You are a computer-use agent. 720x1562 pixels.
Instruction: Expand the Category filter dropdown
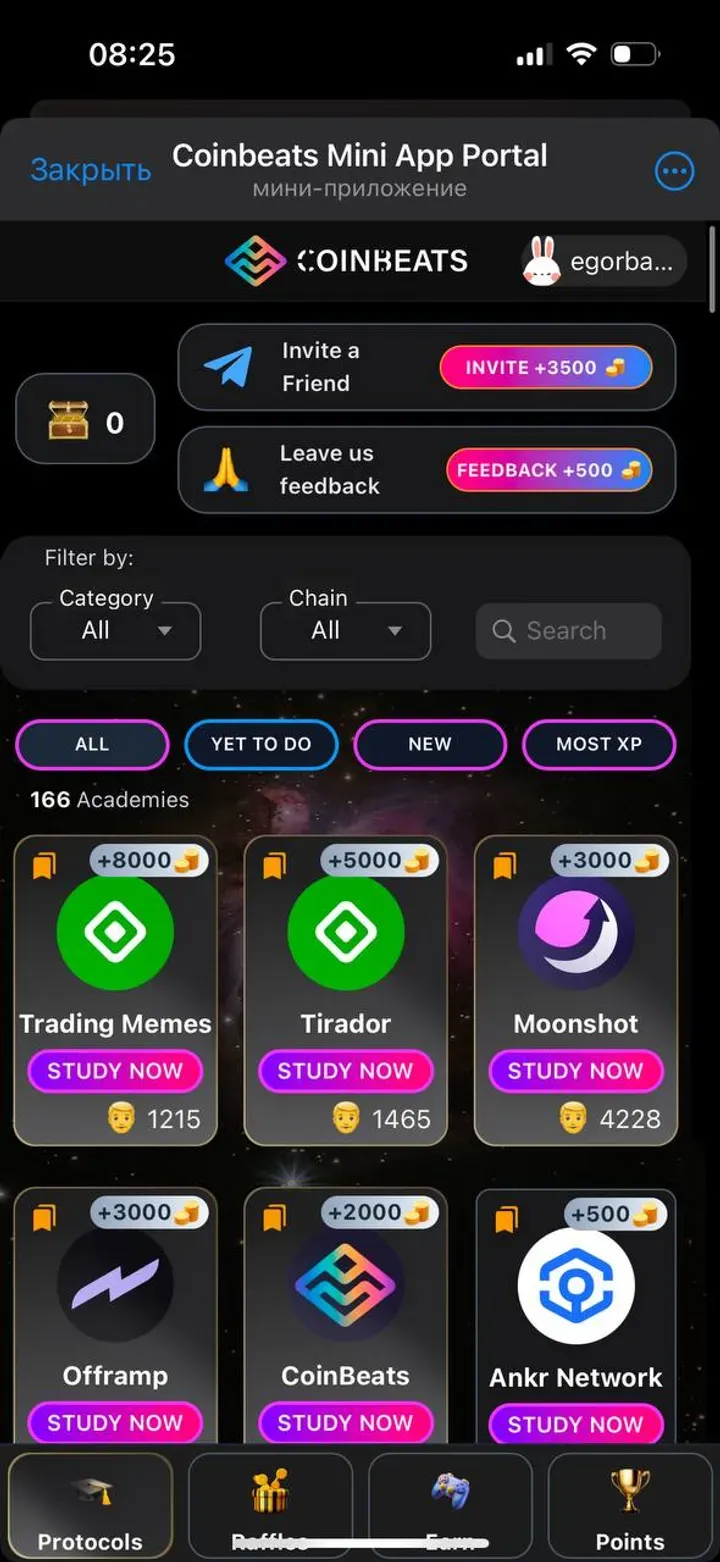pyautogui.click(x=115, y=630)
